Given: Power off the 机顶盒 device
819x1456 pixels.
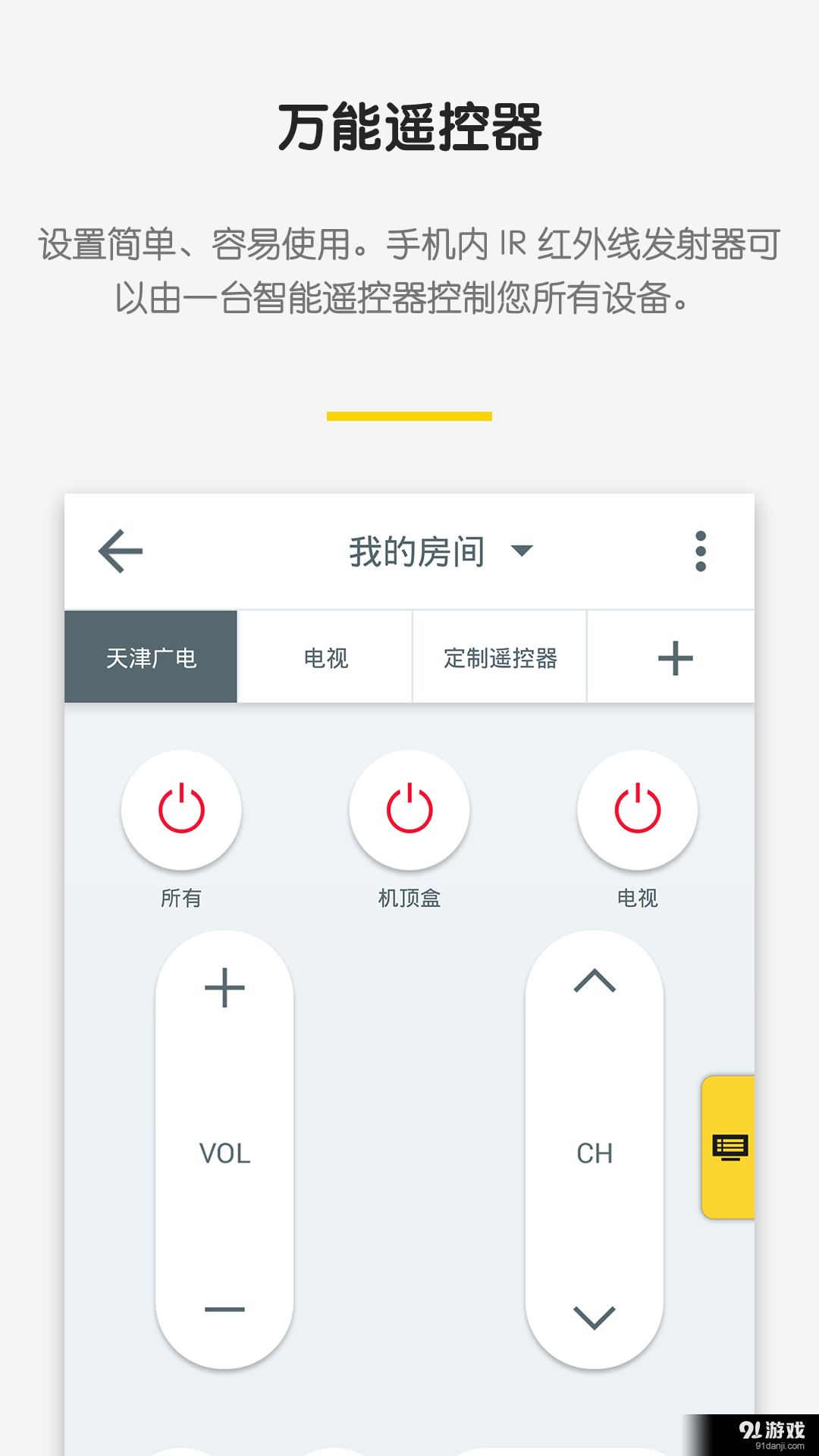Looking at the screenshot, I should point(409,809).
